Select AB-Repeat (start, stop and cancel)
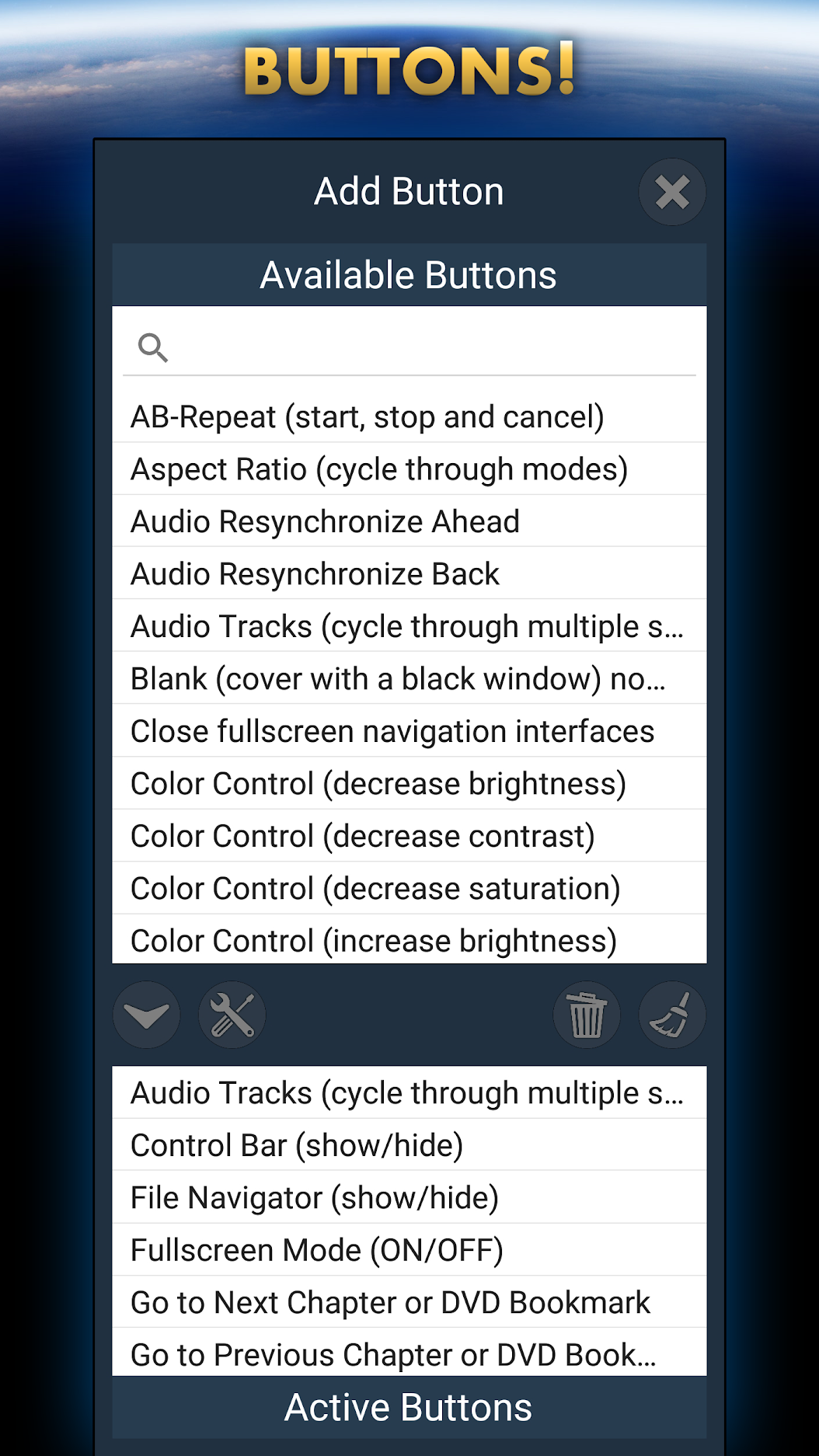This screenshot has width=819, height=1456. click(x=410, y=417)
